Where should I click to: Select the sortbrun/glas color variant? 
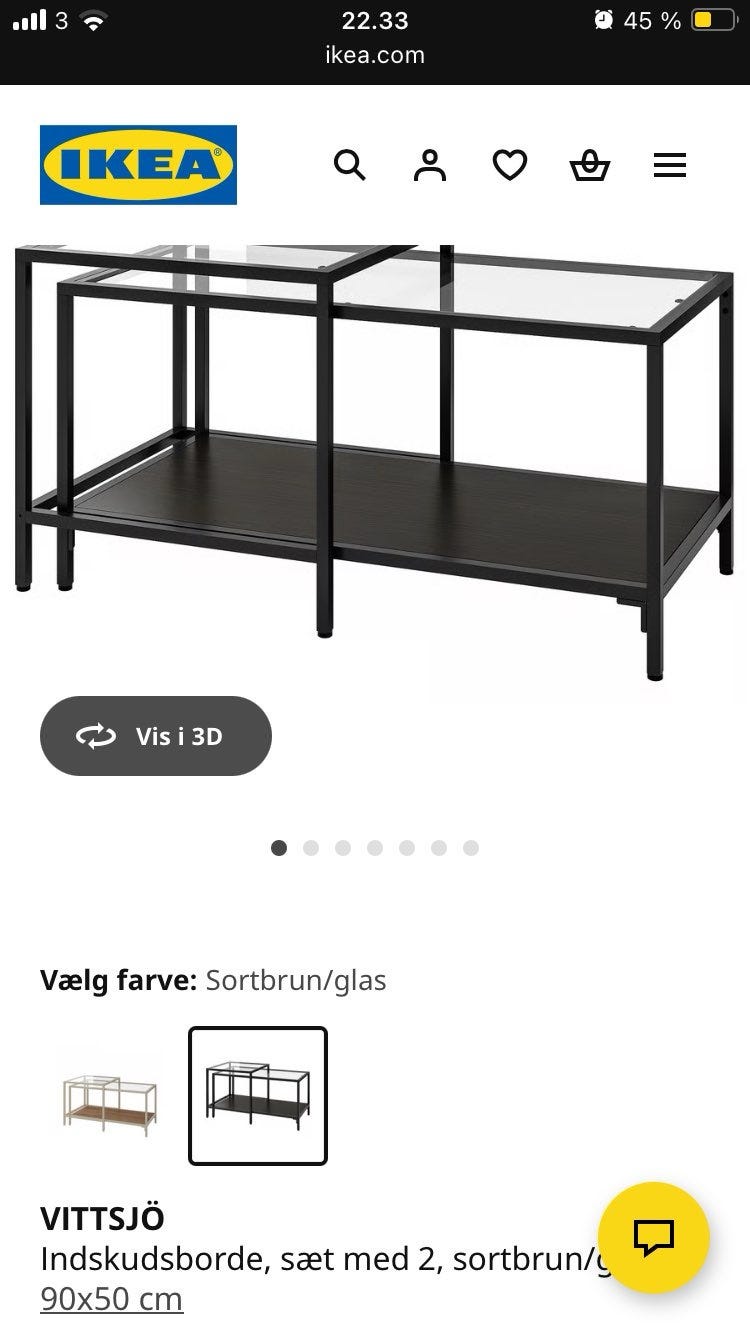[x=257, y=1095]
